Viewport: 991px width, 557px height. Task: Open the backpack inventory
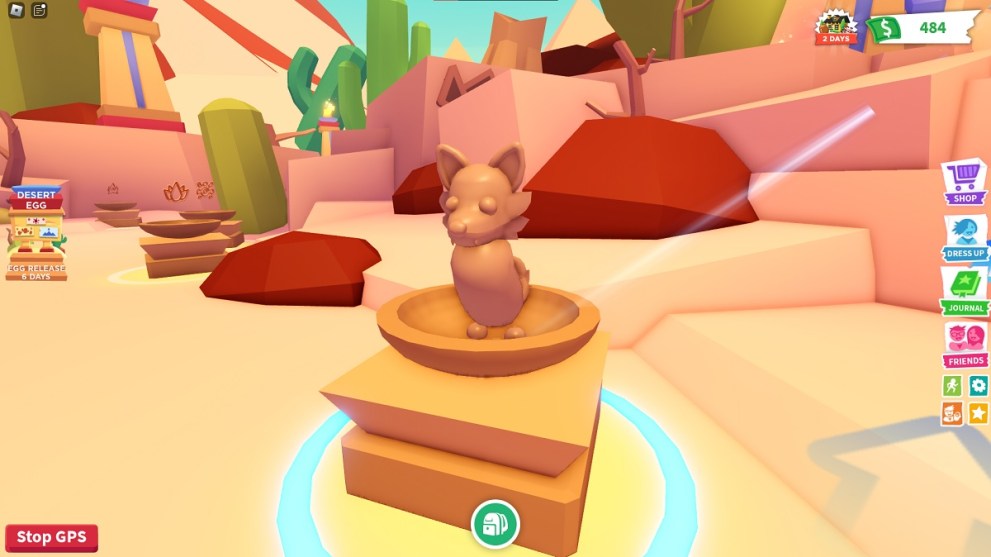495,524
